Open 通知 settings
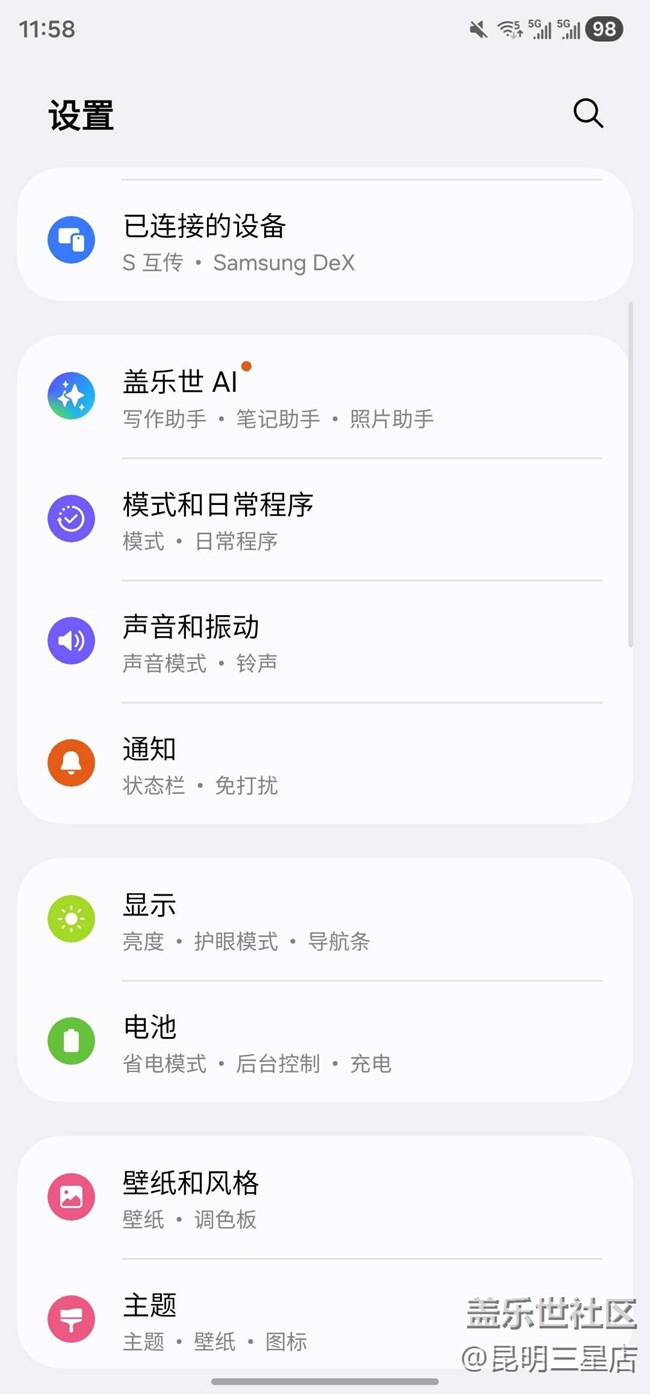The height and width of the screenshot is (1394, 650). click(324, 764)
